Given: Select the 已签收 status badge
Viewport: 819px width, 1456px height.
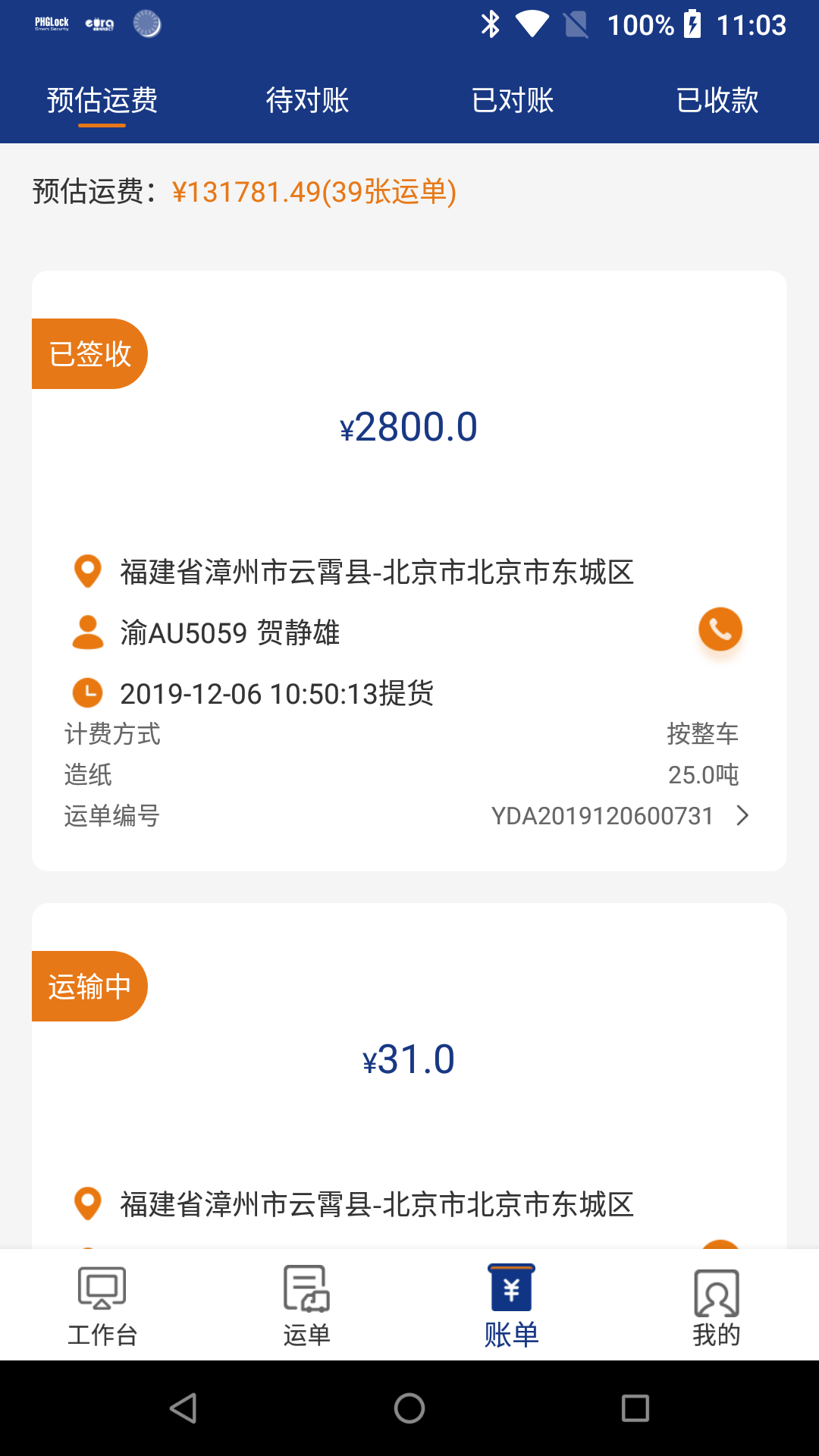Looking at the screenshot, I should coord(89,353).
